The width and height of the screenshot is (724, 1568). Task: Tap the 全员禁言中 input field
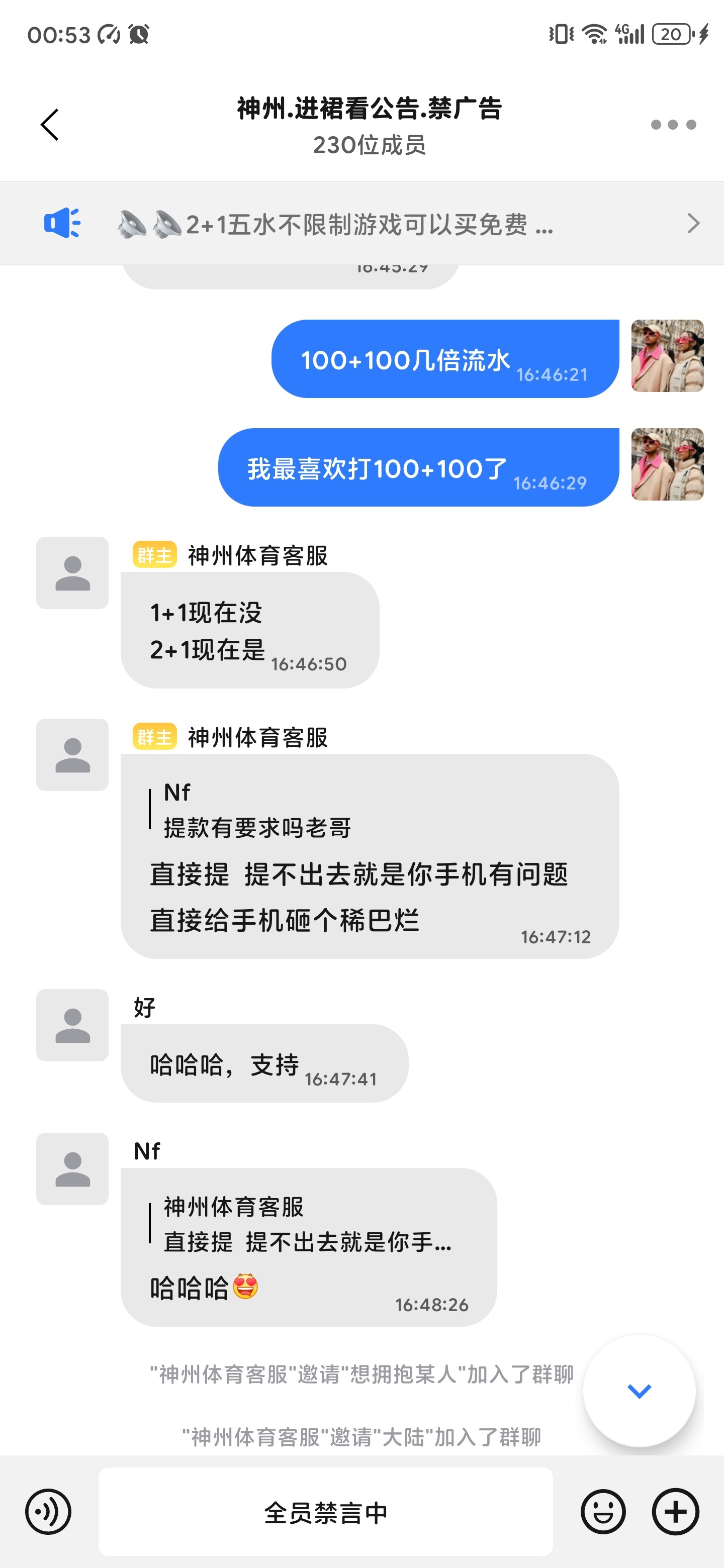click(x=326, y=1511)
